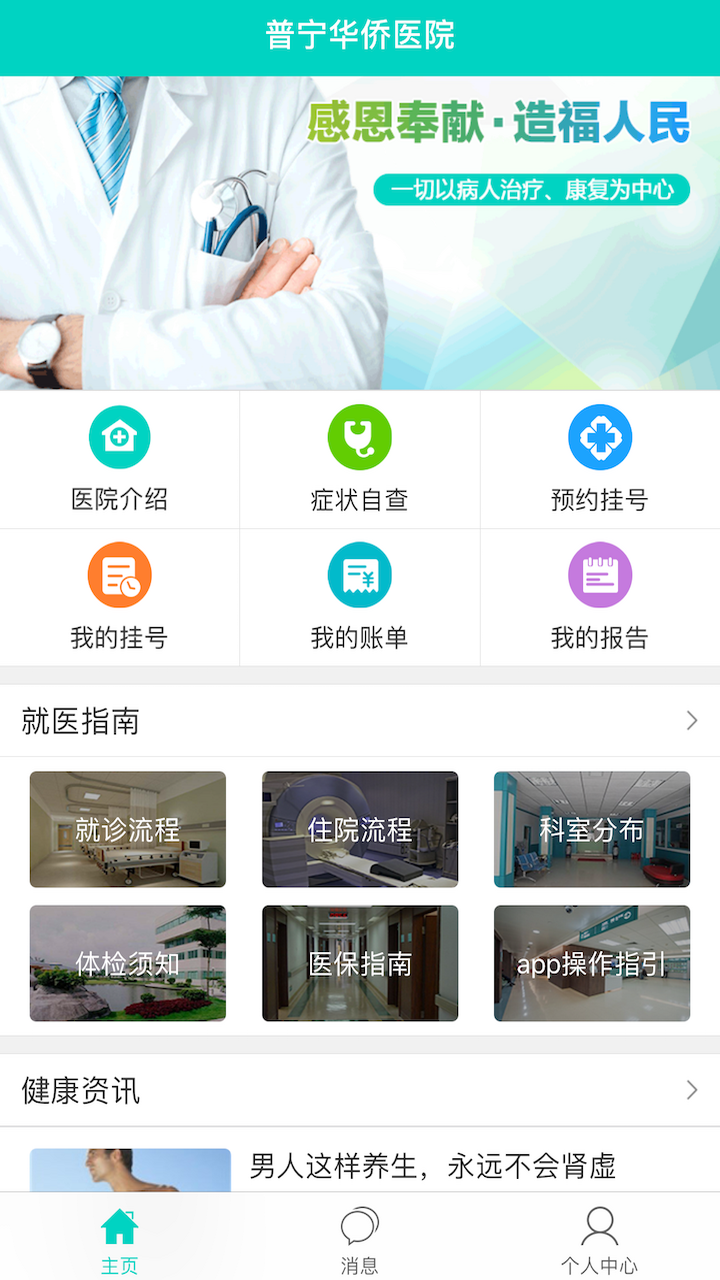720x1280 pixels.
Task: Switch to the 主页 tab
Action: (x=119, y=1239)
